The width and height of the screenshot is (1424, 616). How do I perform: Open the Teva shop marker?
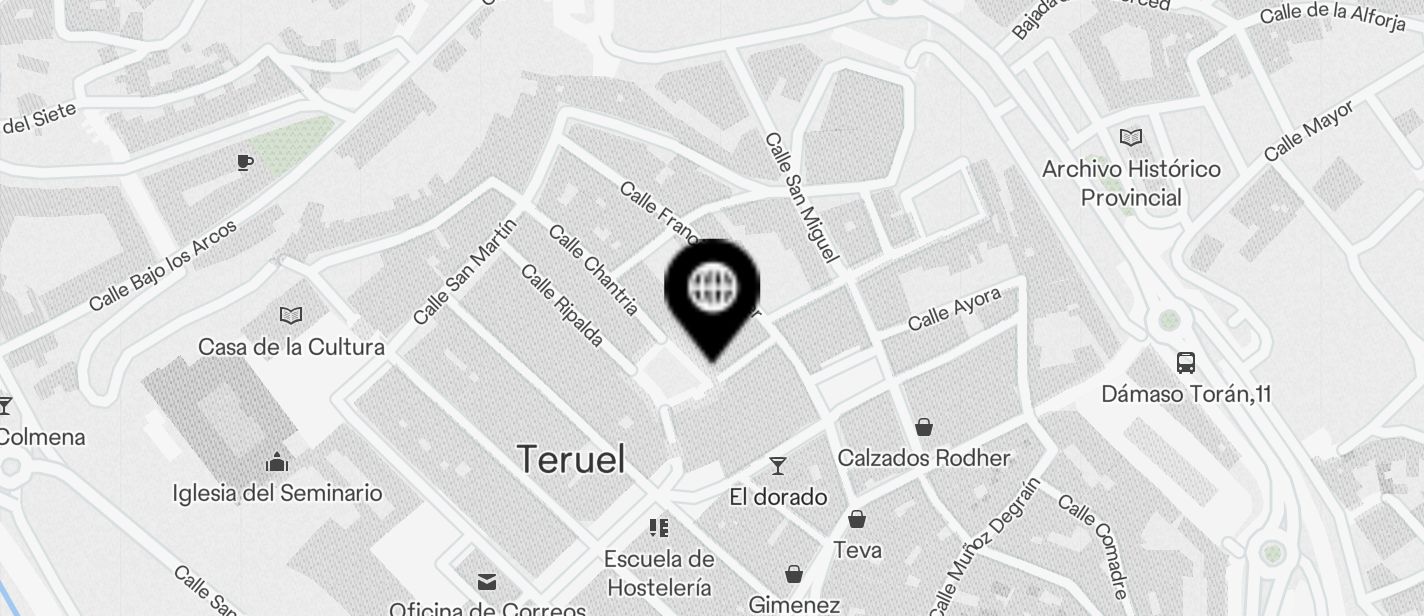click(x=857, y=520)
